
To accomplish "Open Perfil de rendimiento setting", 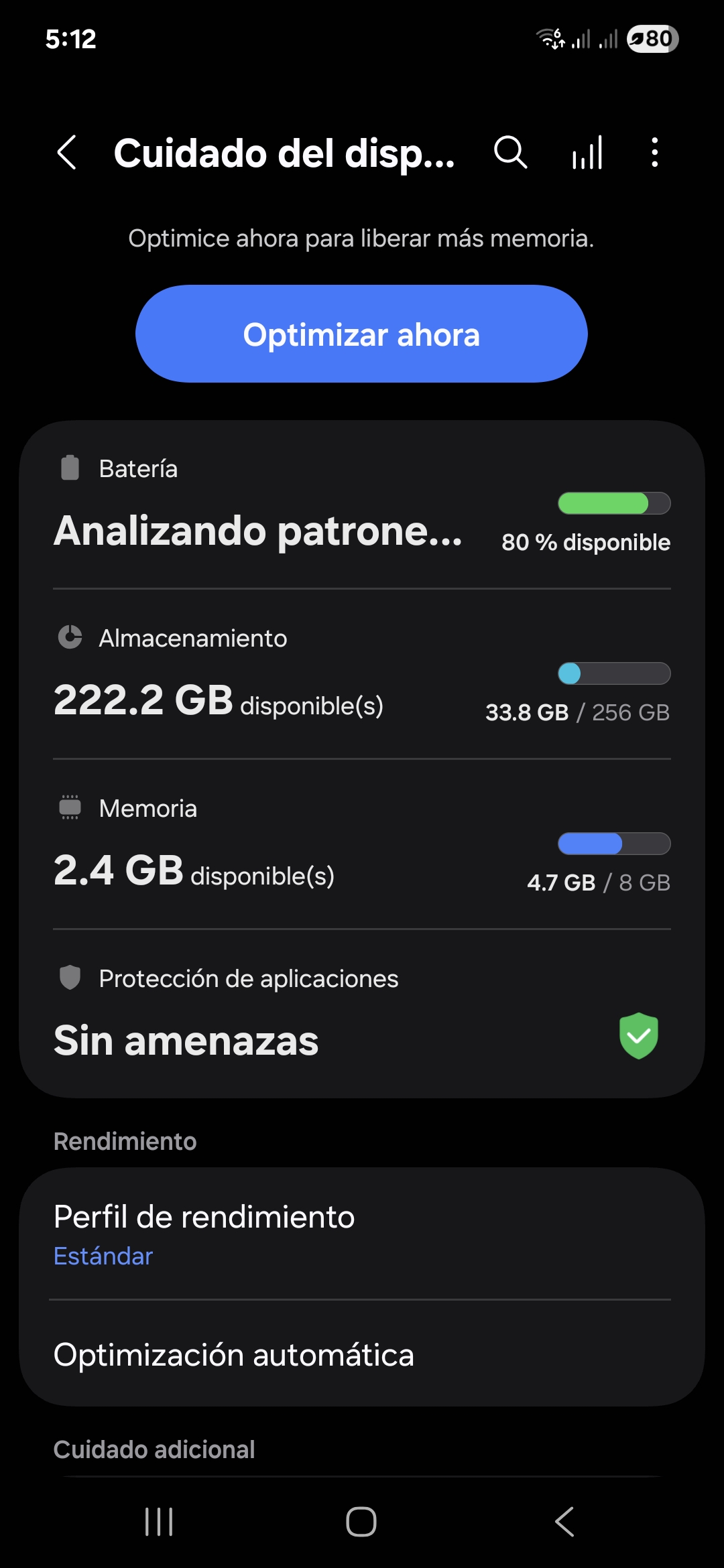I will point(362,1234).
